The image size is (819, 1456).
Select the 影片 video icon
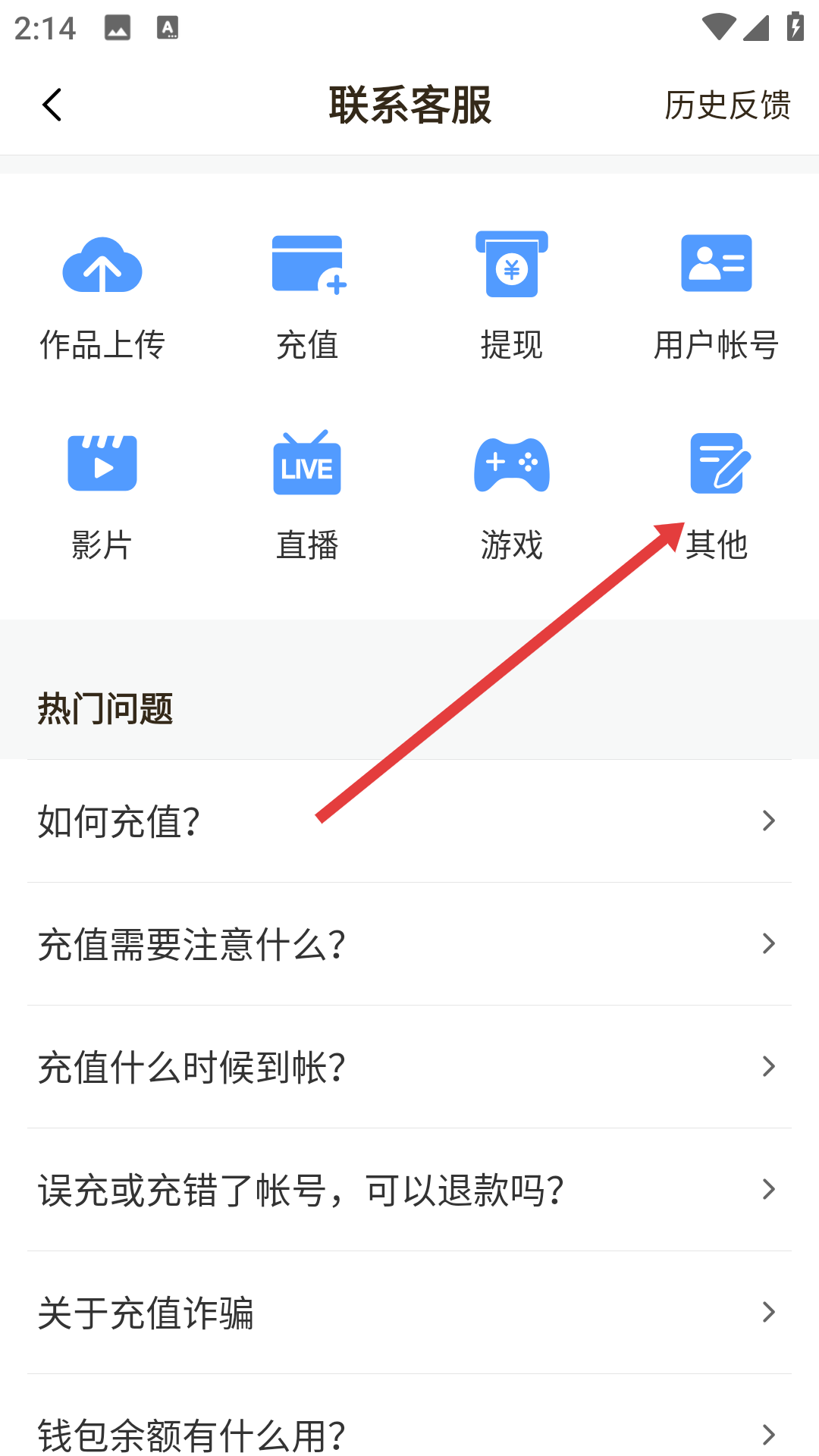click(102, 464)
